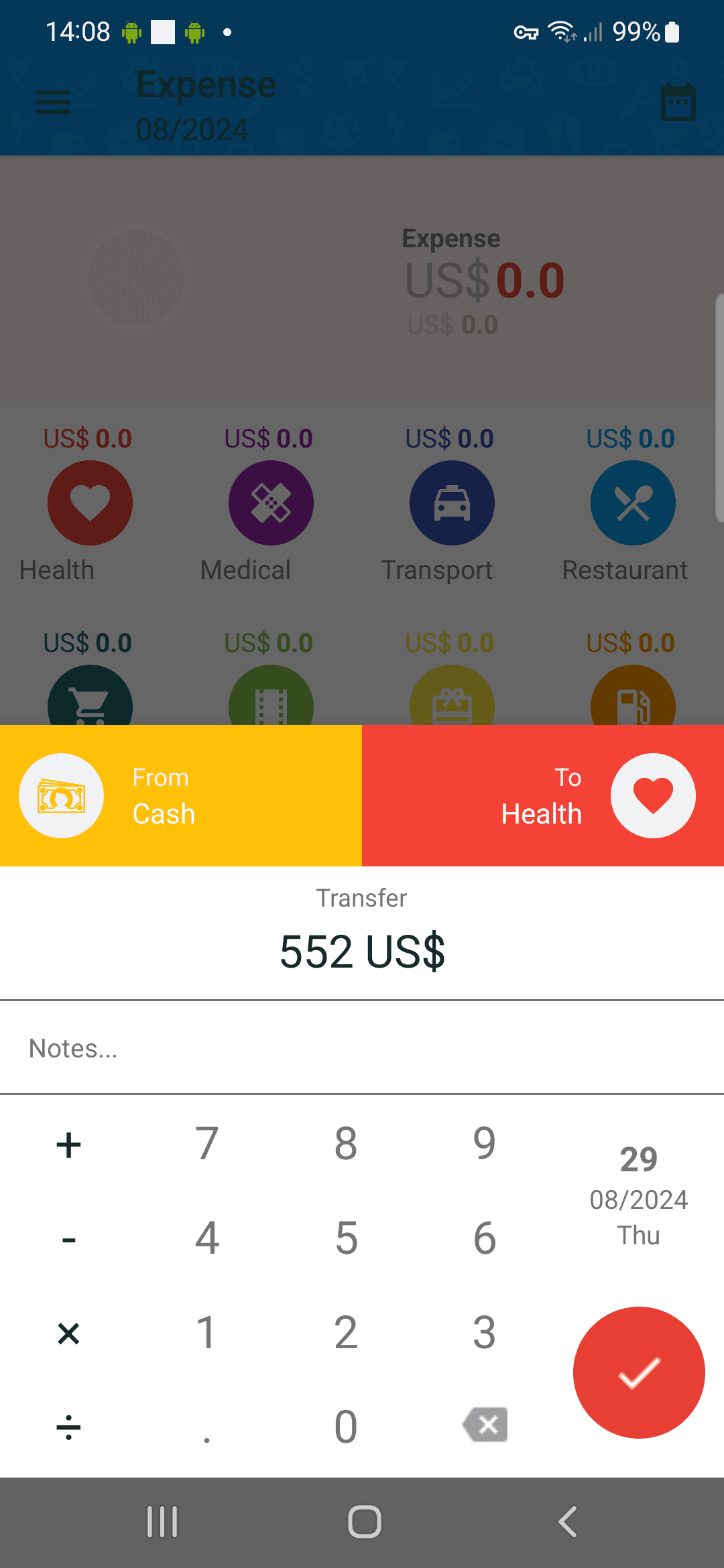Enter digit 6 on the keypad
Viewport: 724px width, 1568px height.
[484, 1238]
